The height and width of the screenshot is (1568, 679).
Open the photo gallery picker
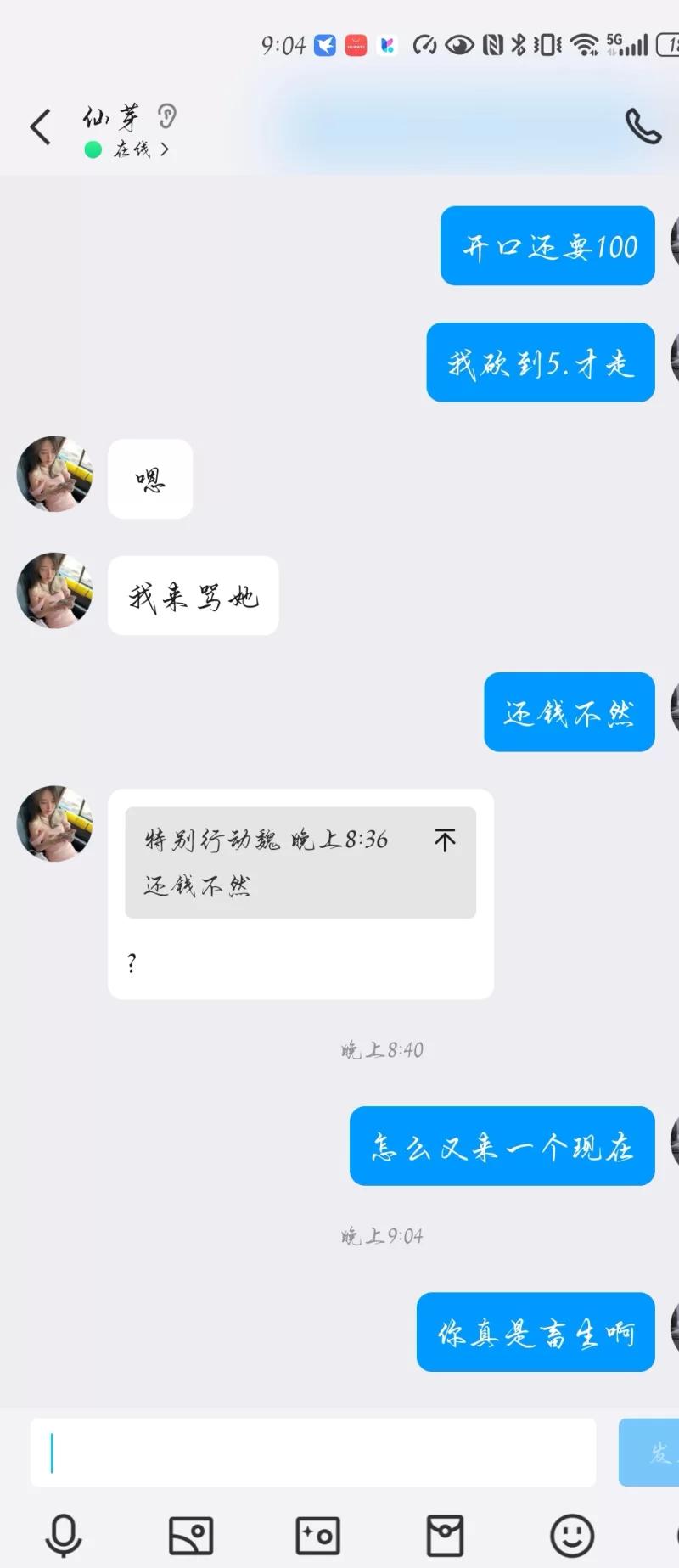click(191, 1535)
